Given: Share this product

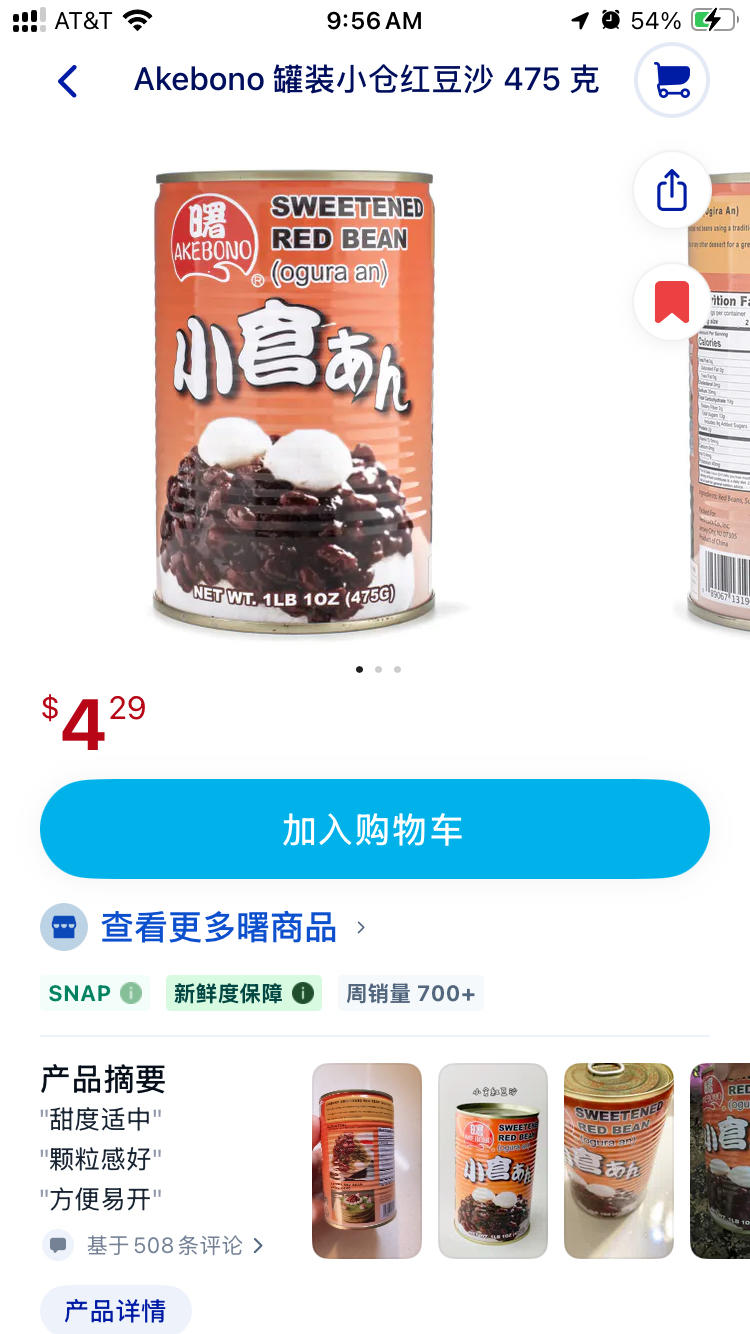Looking at the screenshot, I should [x=672, y=189].
